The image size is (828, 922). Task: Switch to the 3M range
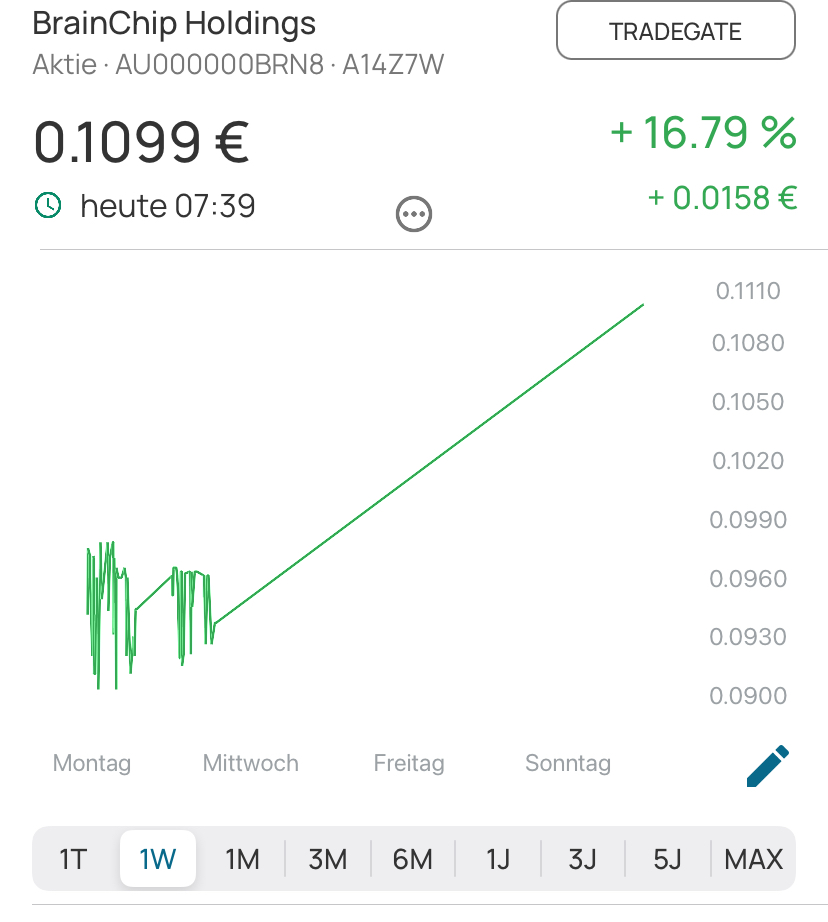(327, 859)
